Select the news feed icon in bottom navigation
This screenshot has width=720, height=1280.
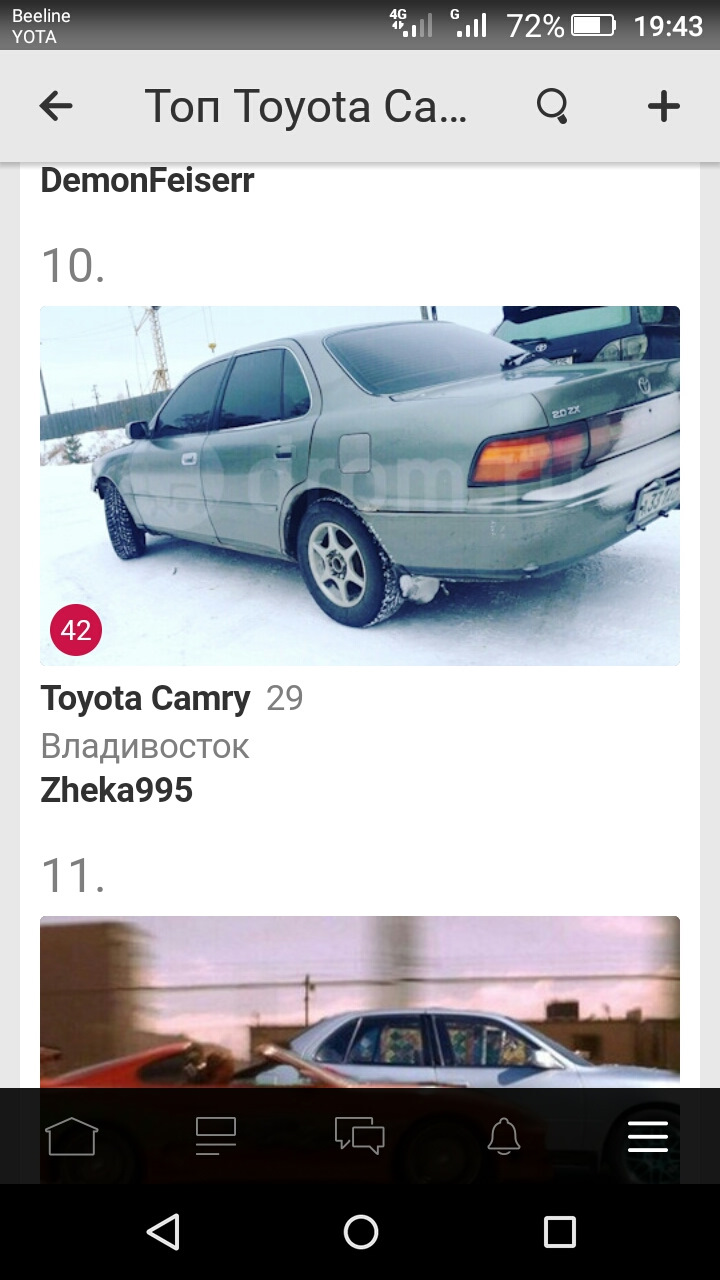[215, 1136]
